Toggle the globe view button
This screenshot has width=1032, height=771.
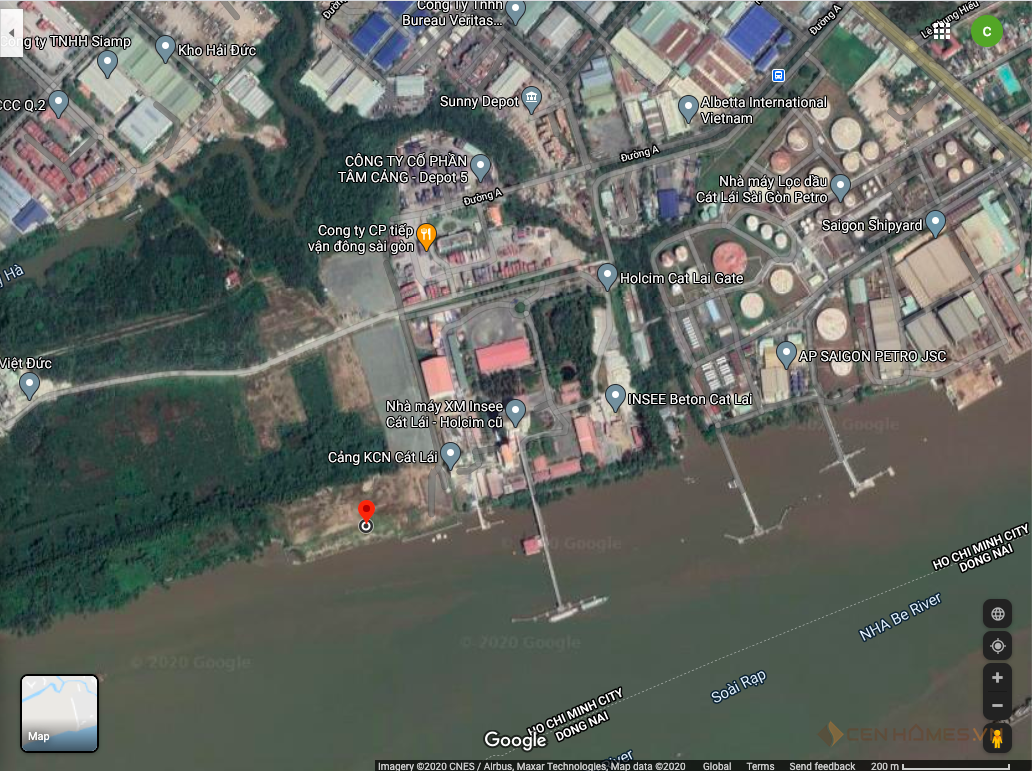click(x=997, y=614)
